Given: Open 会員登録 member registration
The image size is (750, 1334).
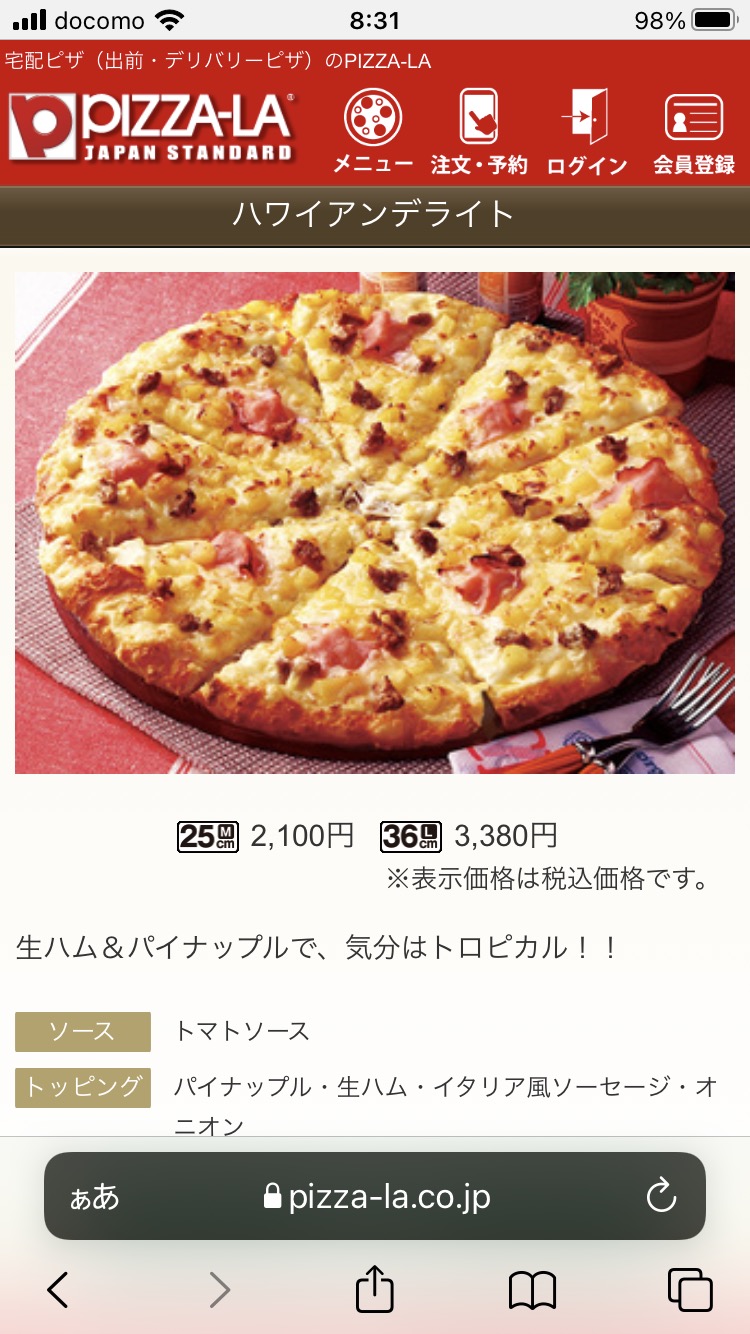Looking at the screenshot, I should click(694, 132).
